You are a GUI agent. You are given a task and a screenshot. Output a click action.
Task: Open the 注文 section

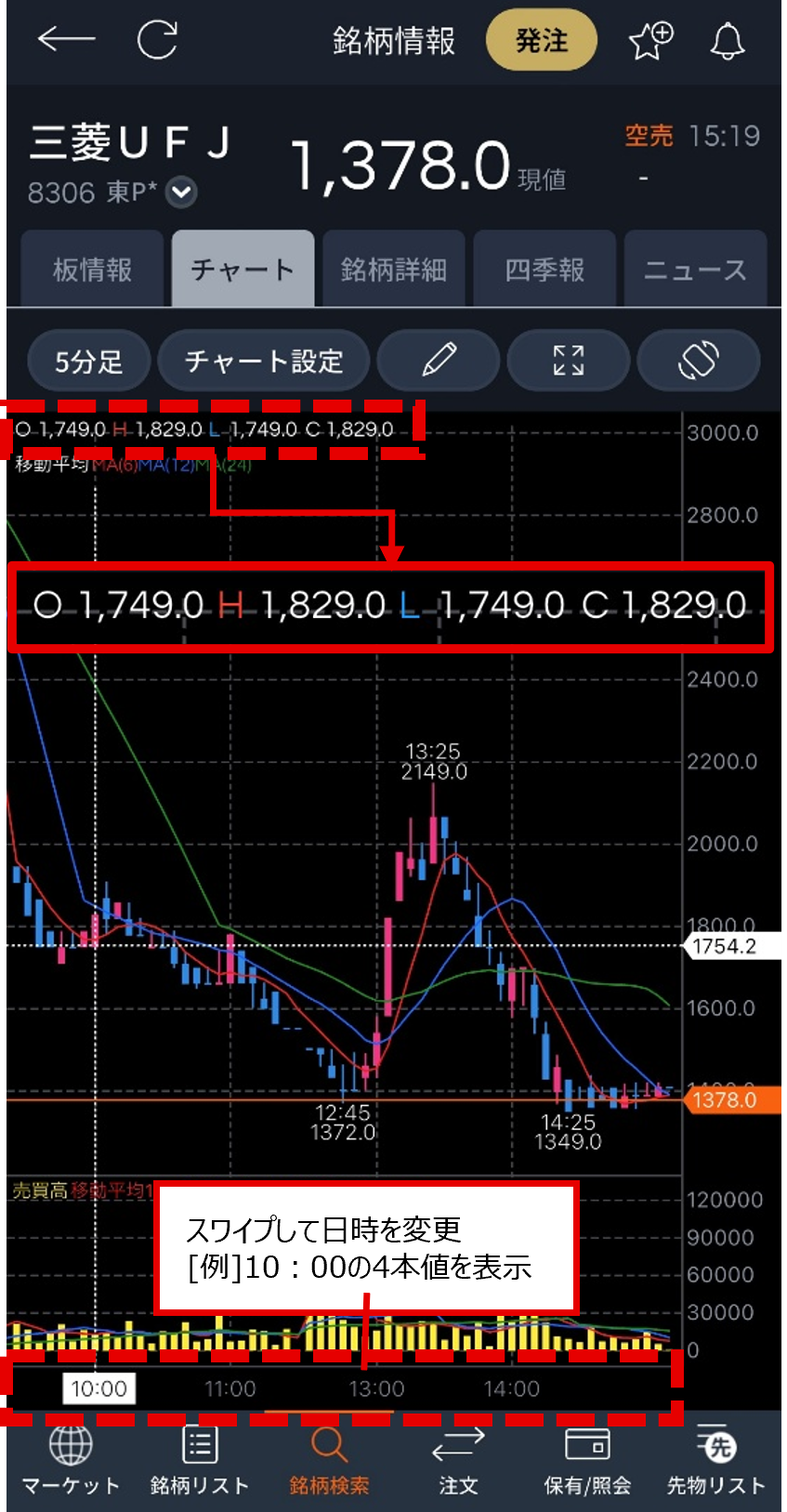458,1459
